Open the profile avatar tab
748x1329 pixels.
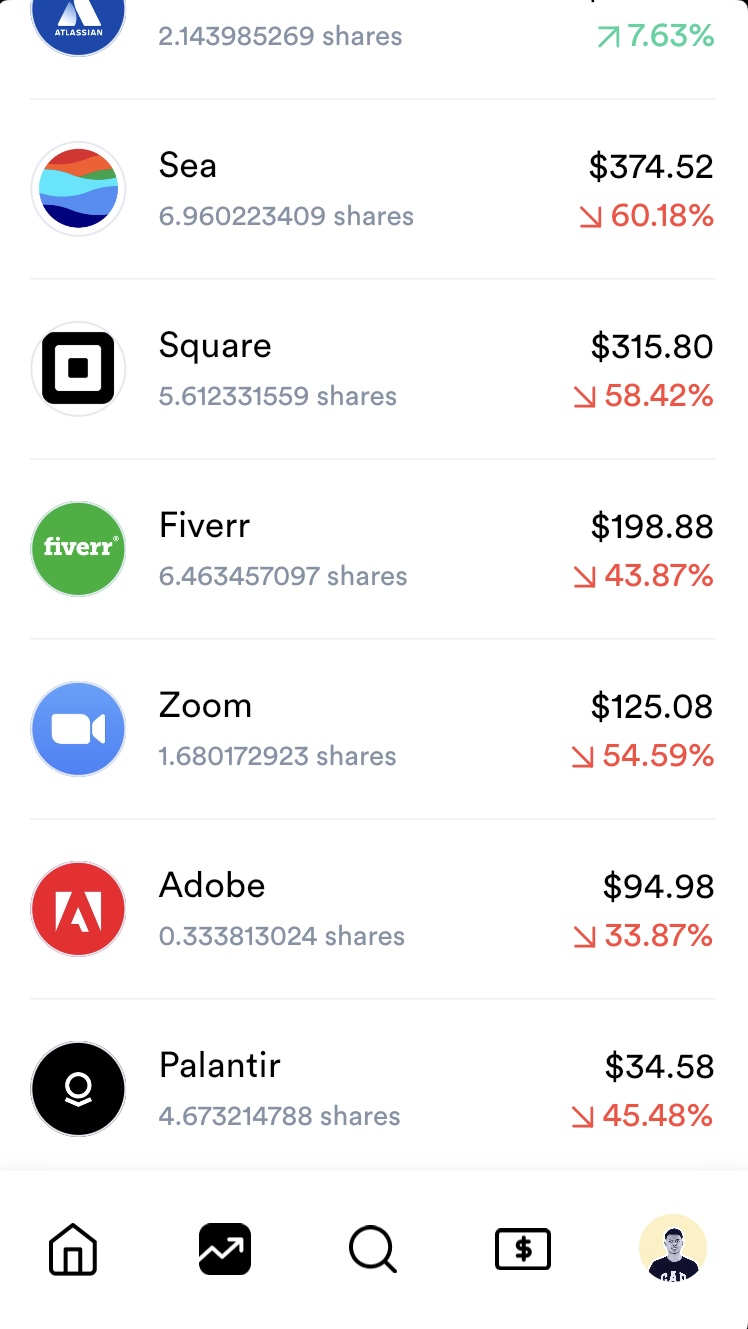pos(672,1249)
